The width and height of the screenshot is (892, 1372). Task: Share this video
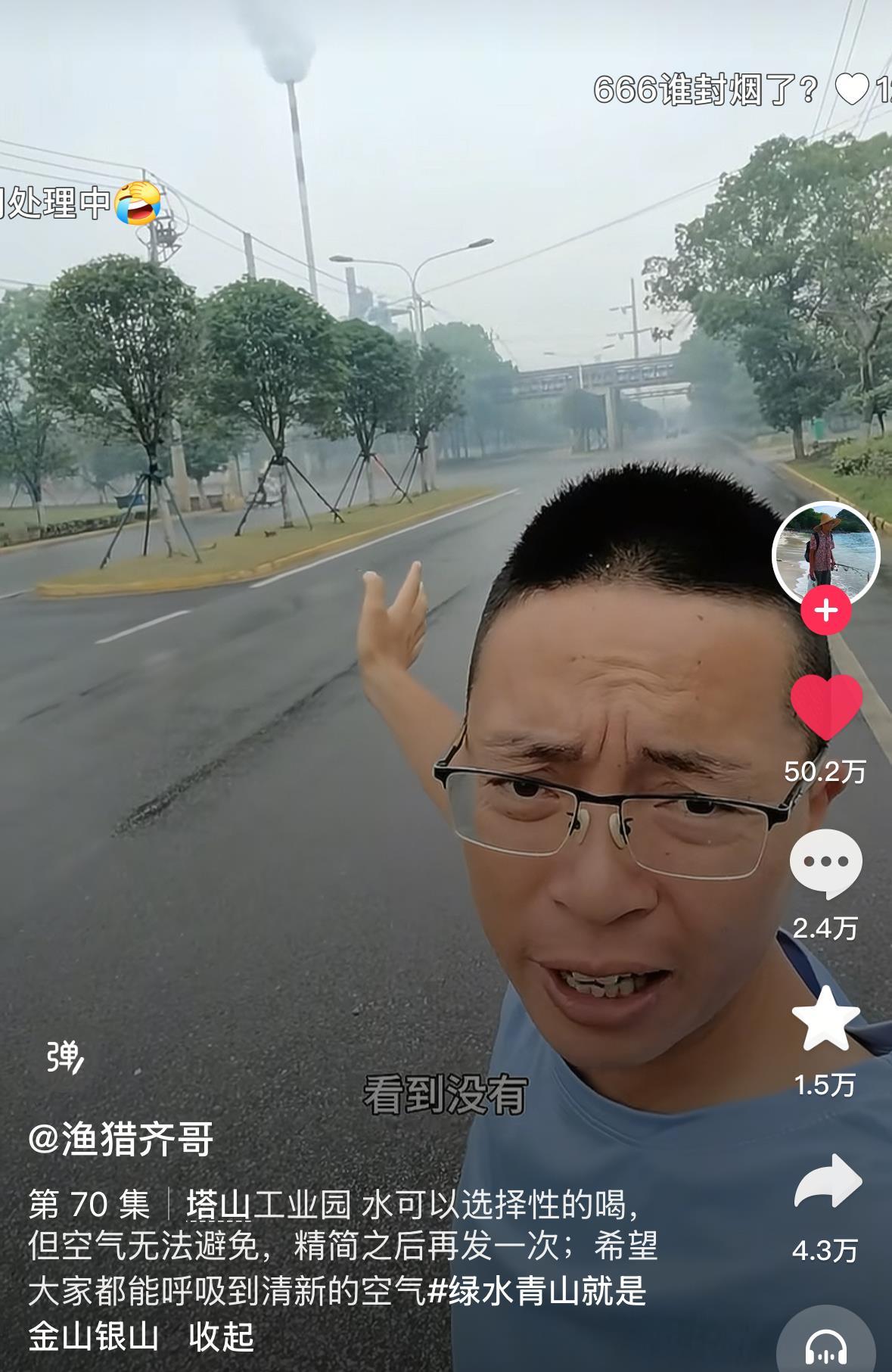point(825,1182)
